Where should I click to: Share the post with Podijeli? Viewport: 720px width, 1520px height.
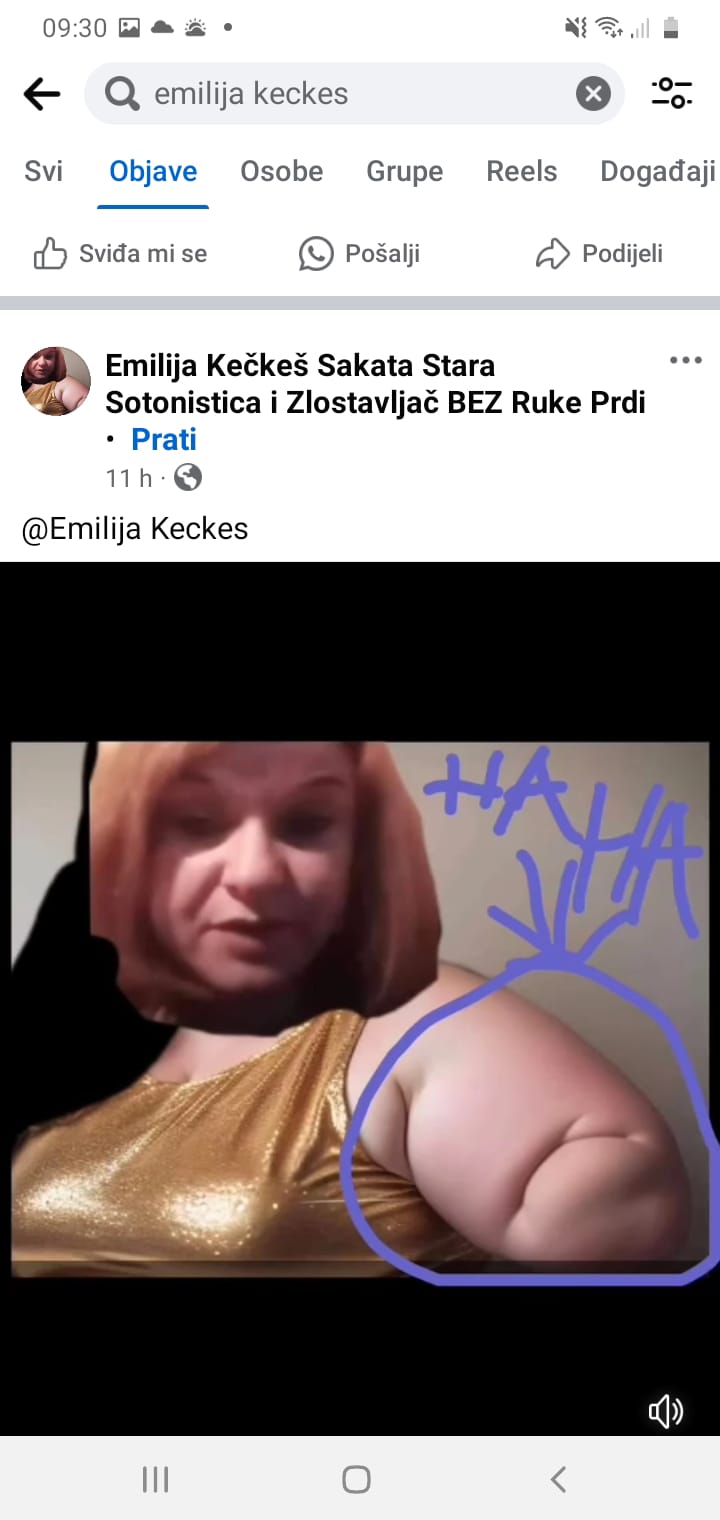(x=600, y=254)
